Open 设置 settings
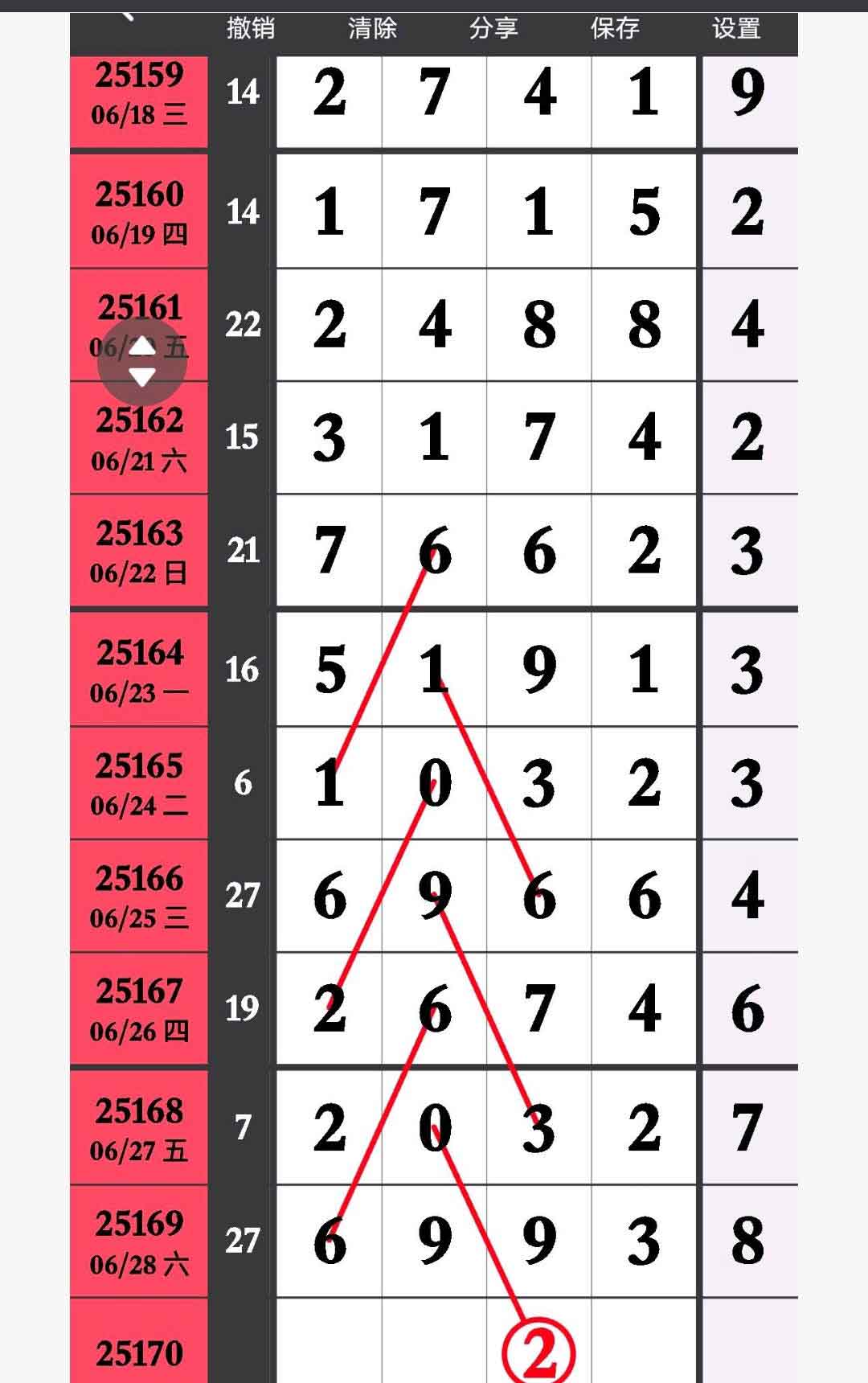The image size is (868, 1383). click(736, 29)
